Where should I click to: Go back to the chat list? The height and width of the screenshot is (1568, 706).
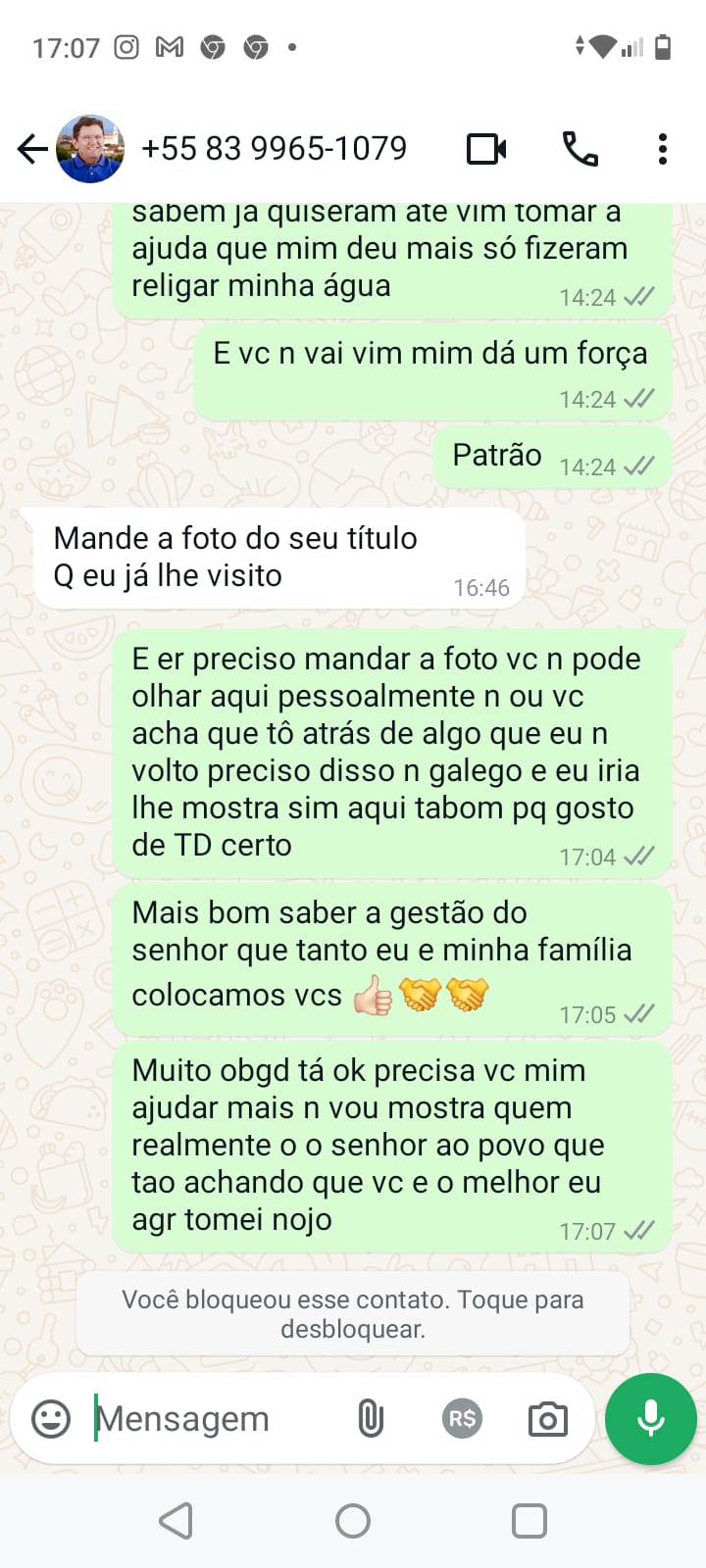coord(32,149)
